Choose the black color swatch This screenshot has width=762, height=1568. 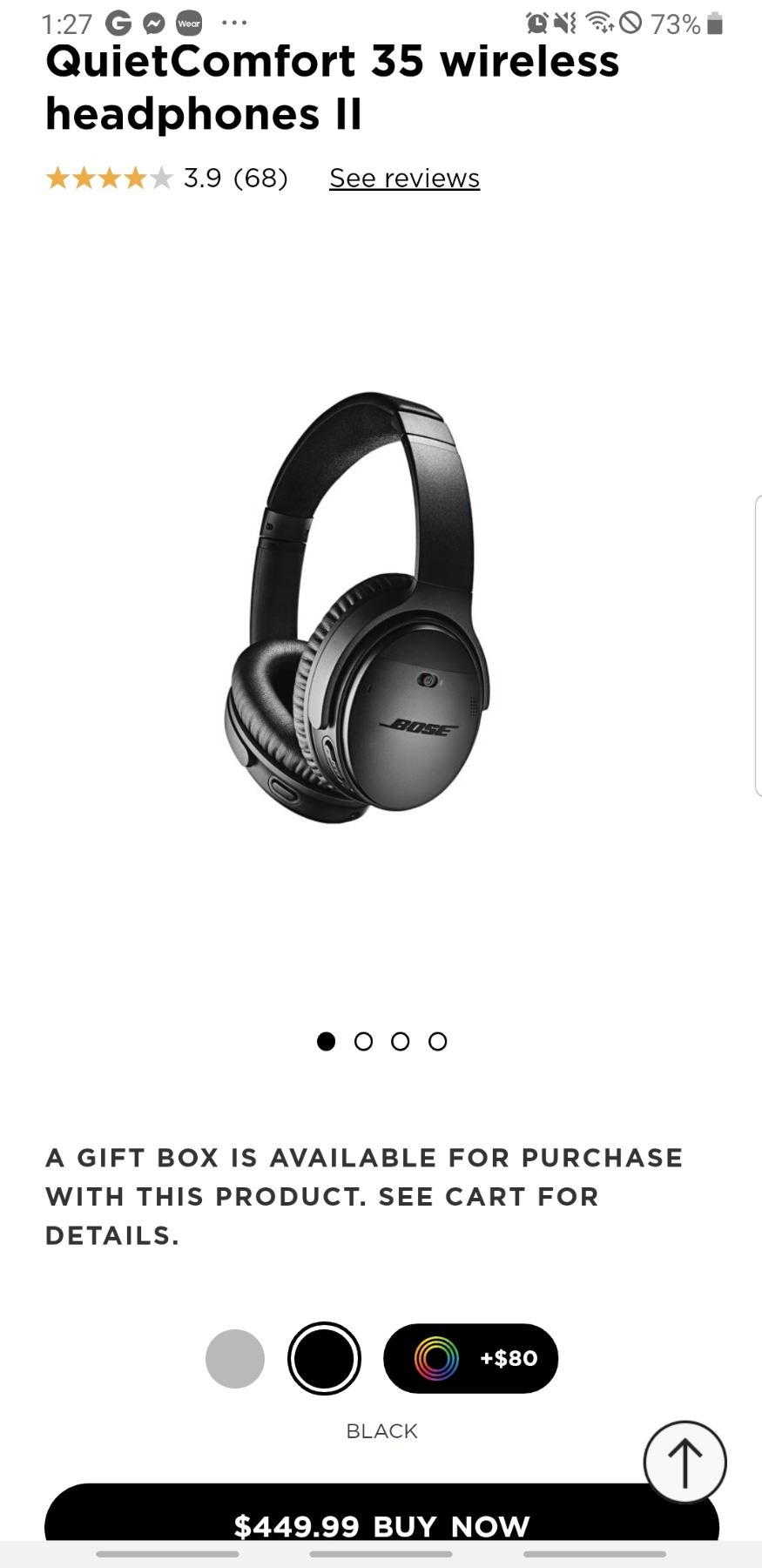(x=324, y=1358)
